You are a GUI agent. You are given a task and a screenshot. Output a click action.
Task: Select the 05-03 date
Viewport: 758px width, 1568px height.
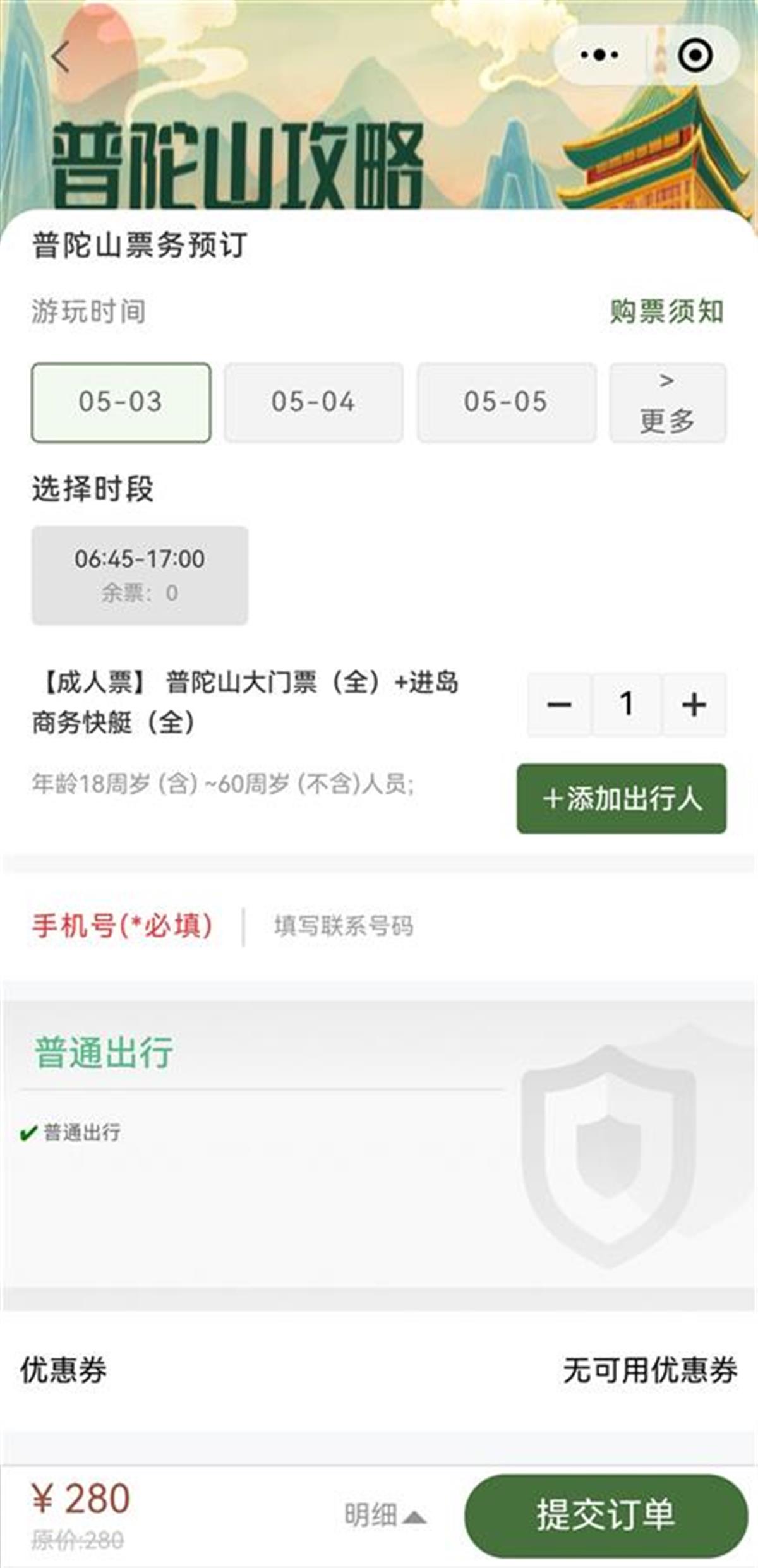[121, 402]
